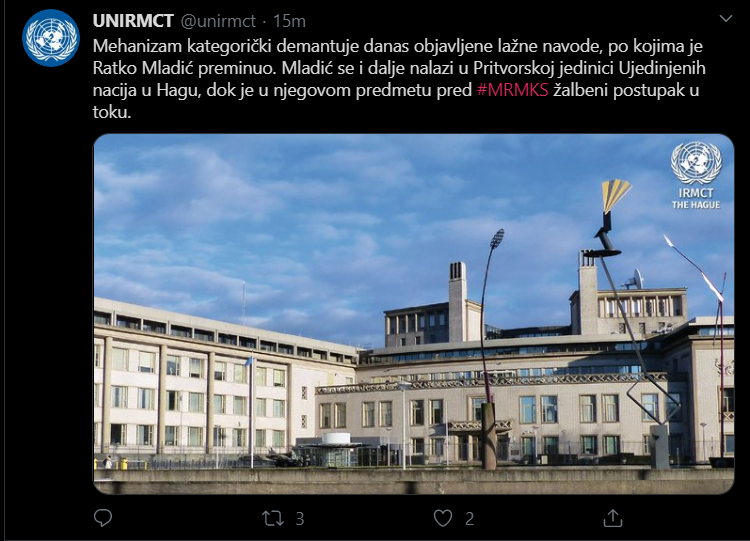Viewport: 750px width, 541px height.
Task: Like the UNIRMCT tweet
Action: pos(443,518)
